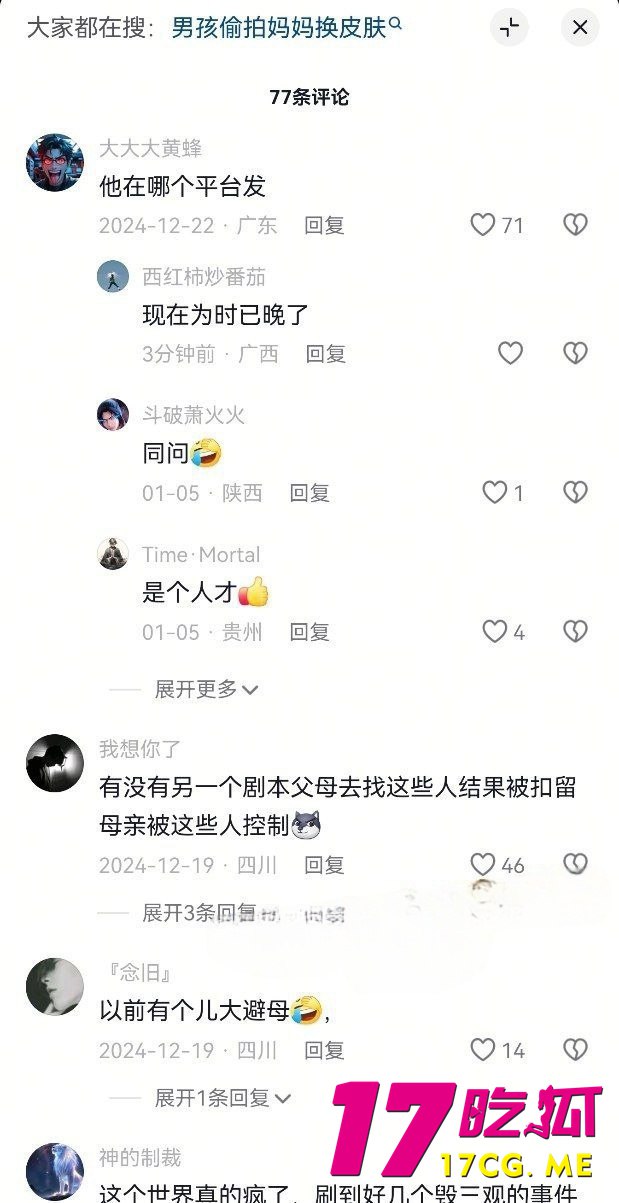Like 大大大黄蜂's comment
This screenshot has height=1203, width=619.
(483, 225)
